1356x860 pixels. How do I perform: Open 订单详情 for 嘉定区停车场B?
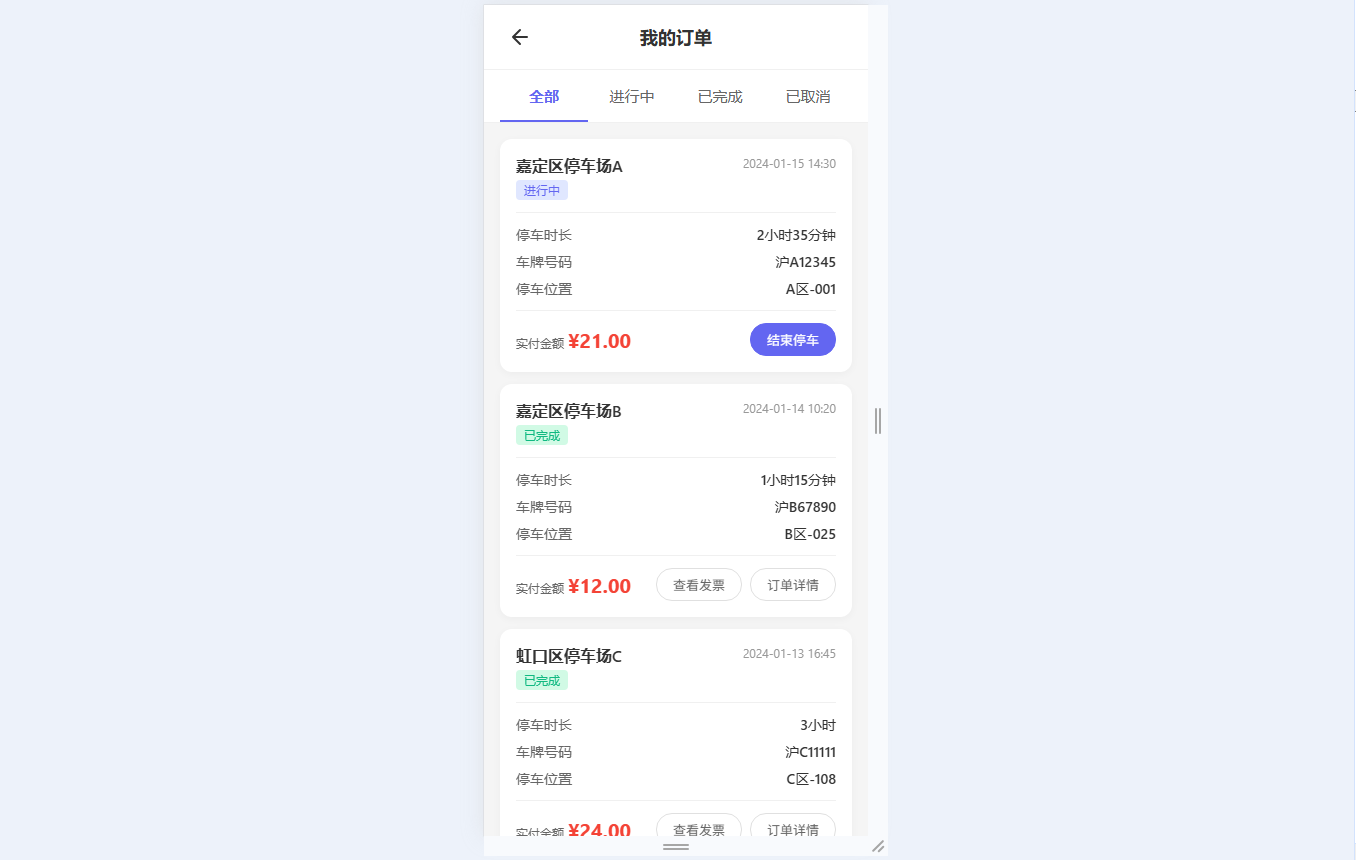pos(792,585)
